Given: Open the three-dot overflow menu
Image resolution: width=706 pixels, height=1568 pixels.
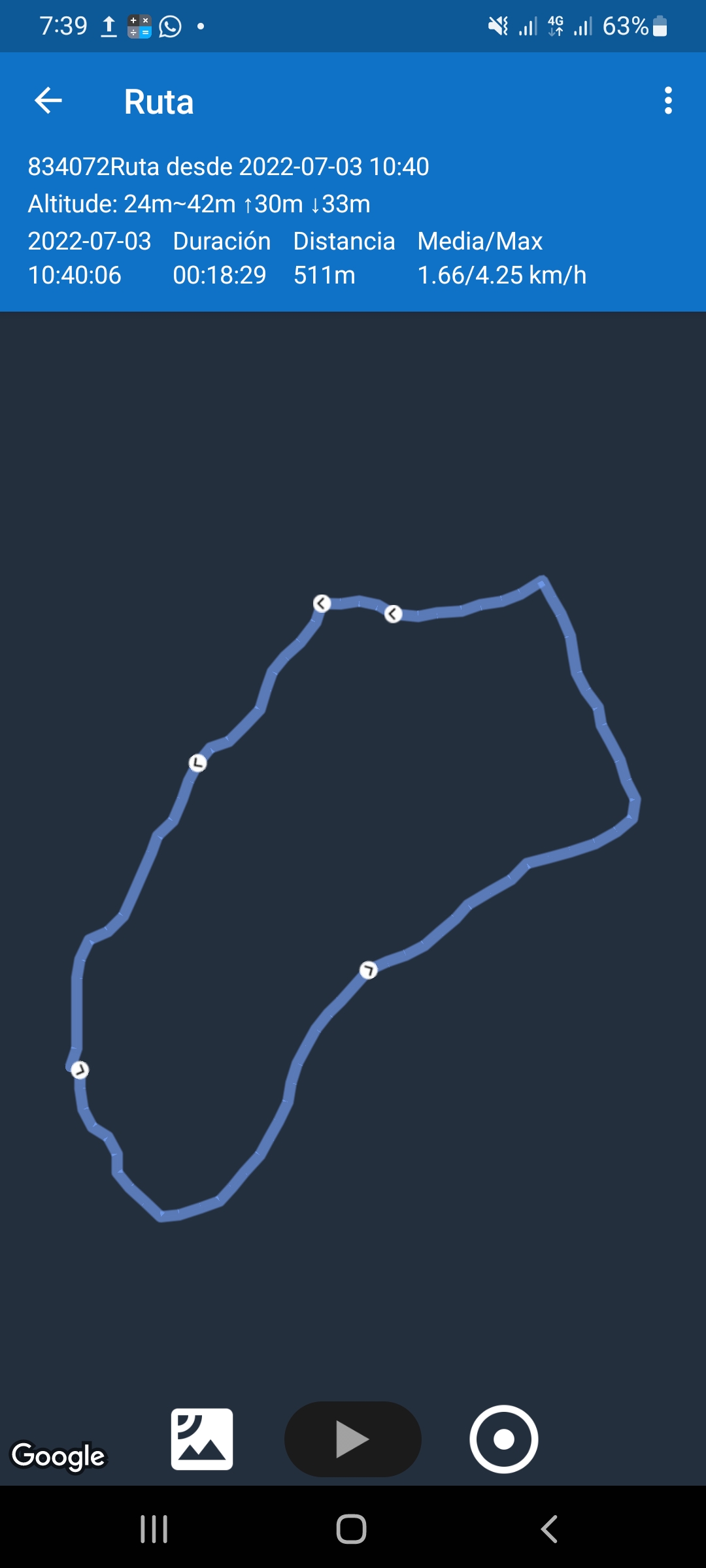Looking at the screenshot, I should [x=667, y=101].
